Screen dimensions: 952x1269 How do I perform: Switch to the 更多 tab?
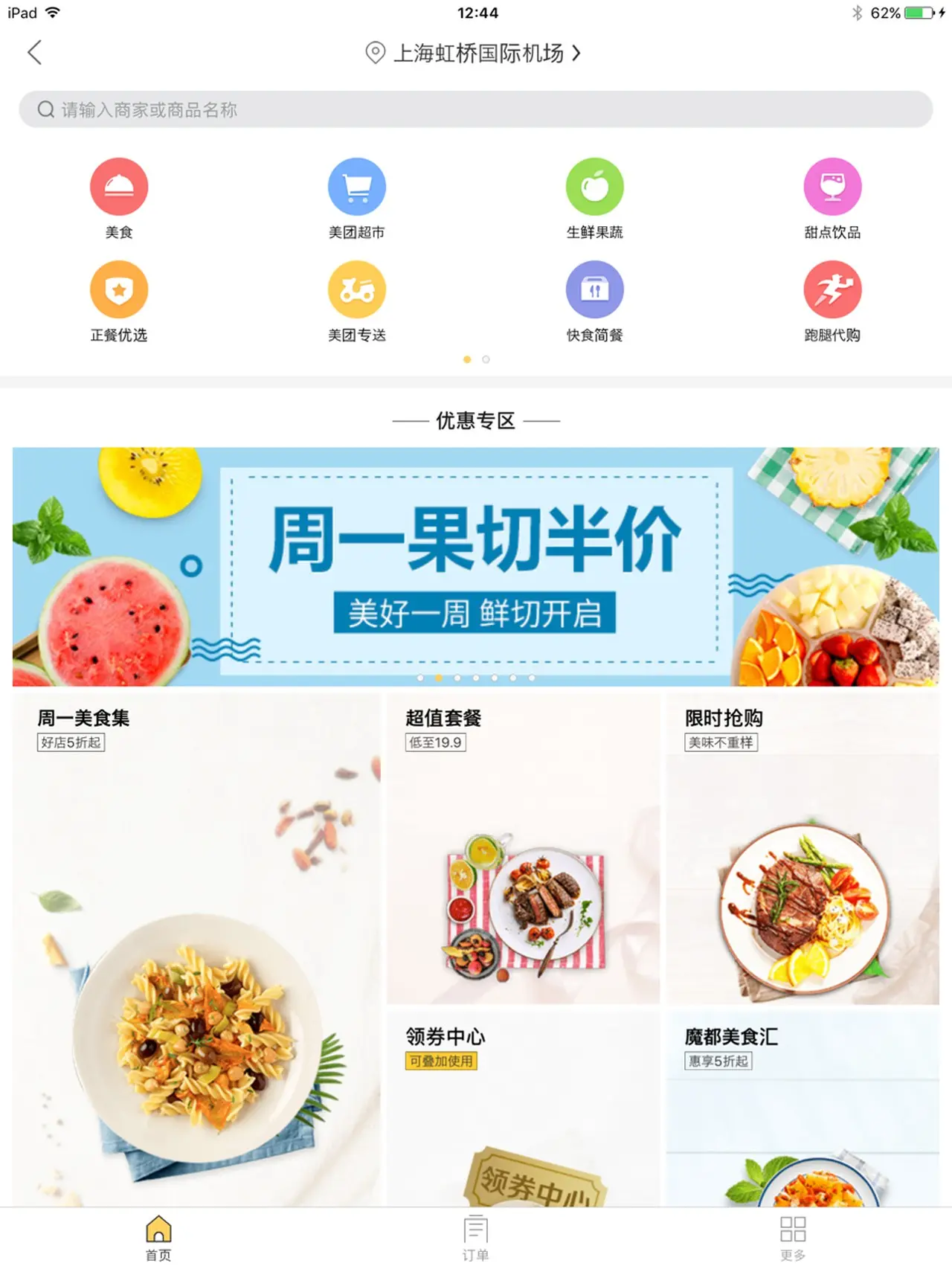point(793,1238)
